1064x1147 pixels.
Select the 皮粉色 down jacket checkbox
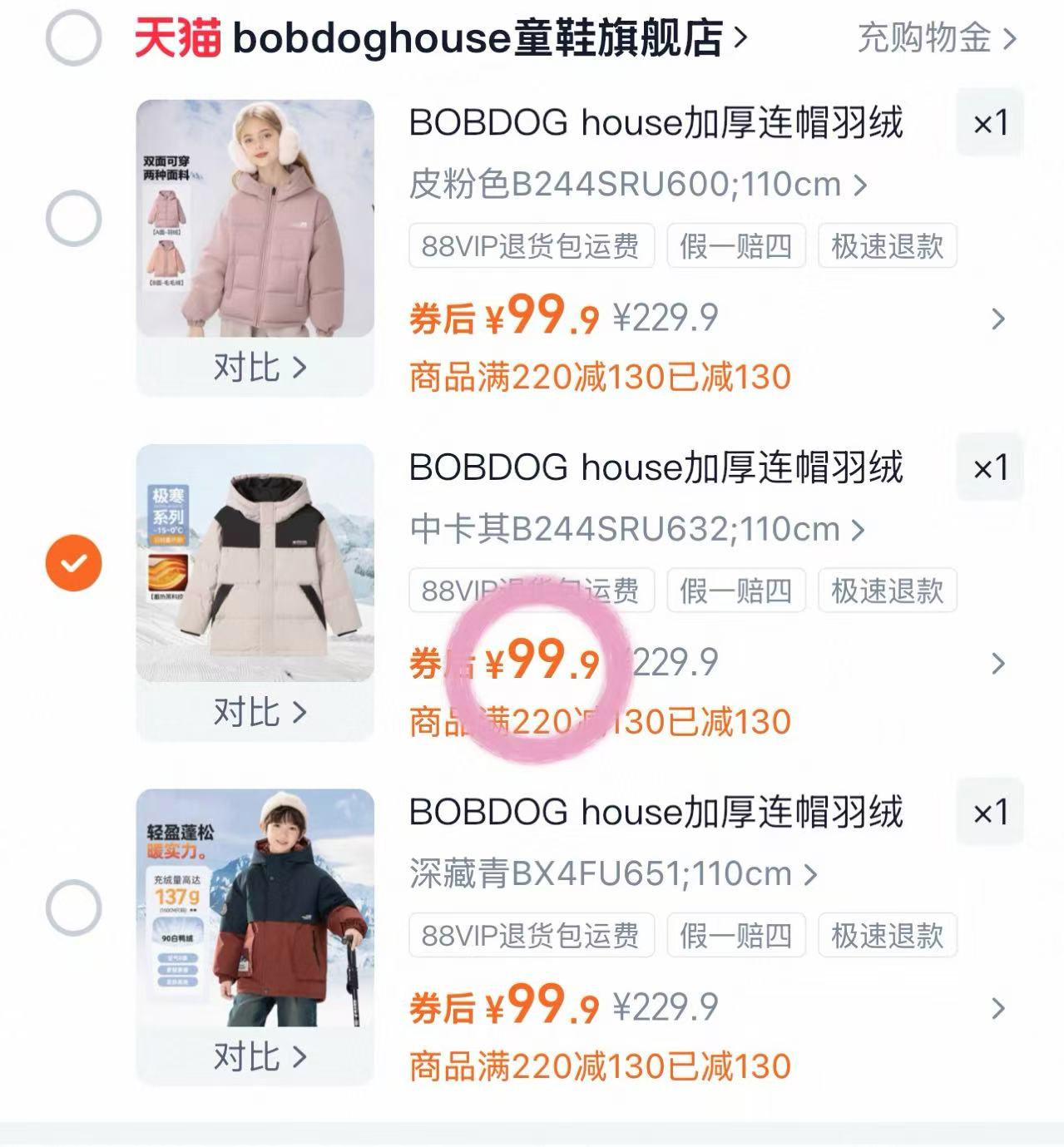pos(73,219)
